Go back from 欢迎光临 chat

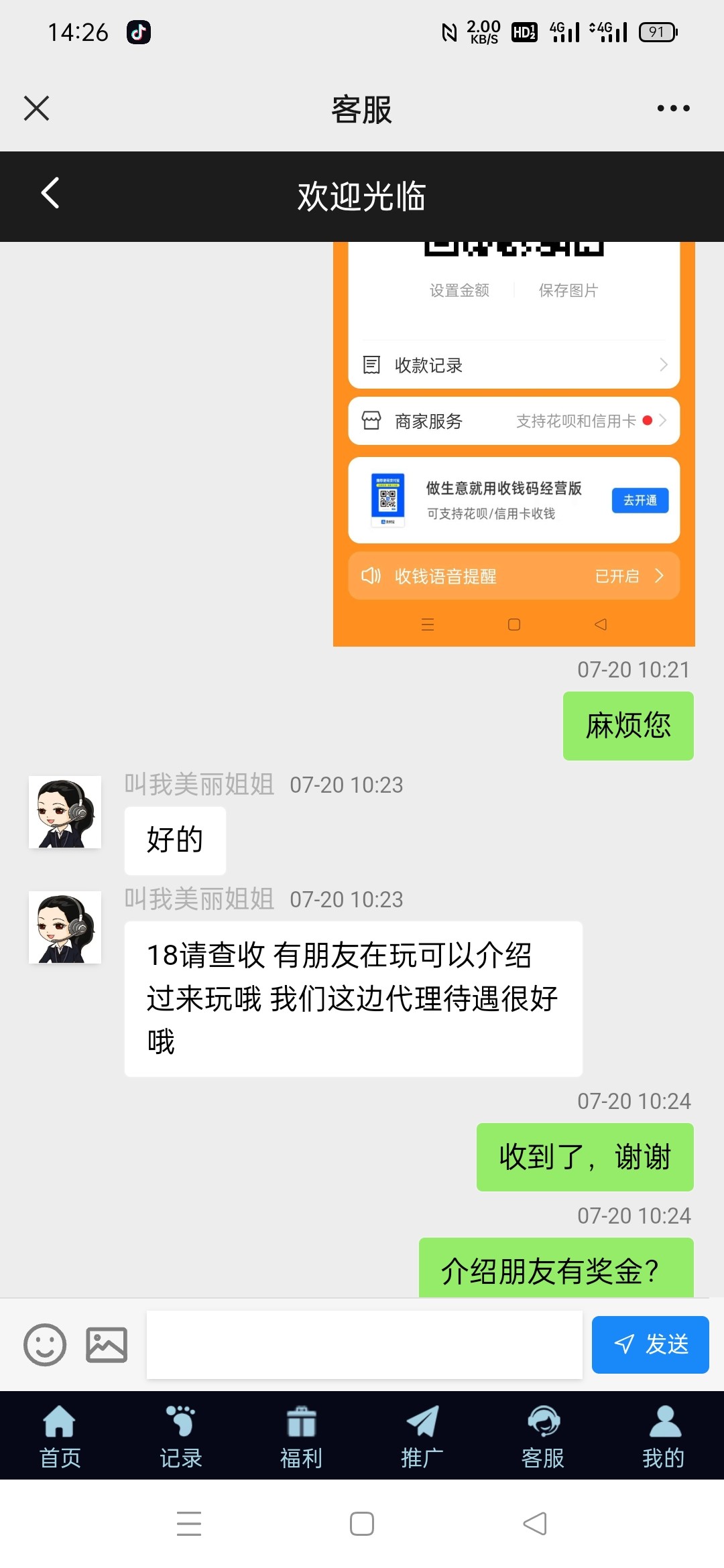point(50,194)
